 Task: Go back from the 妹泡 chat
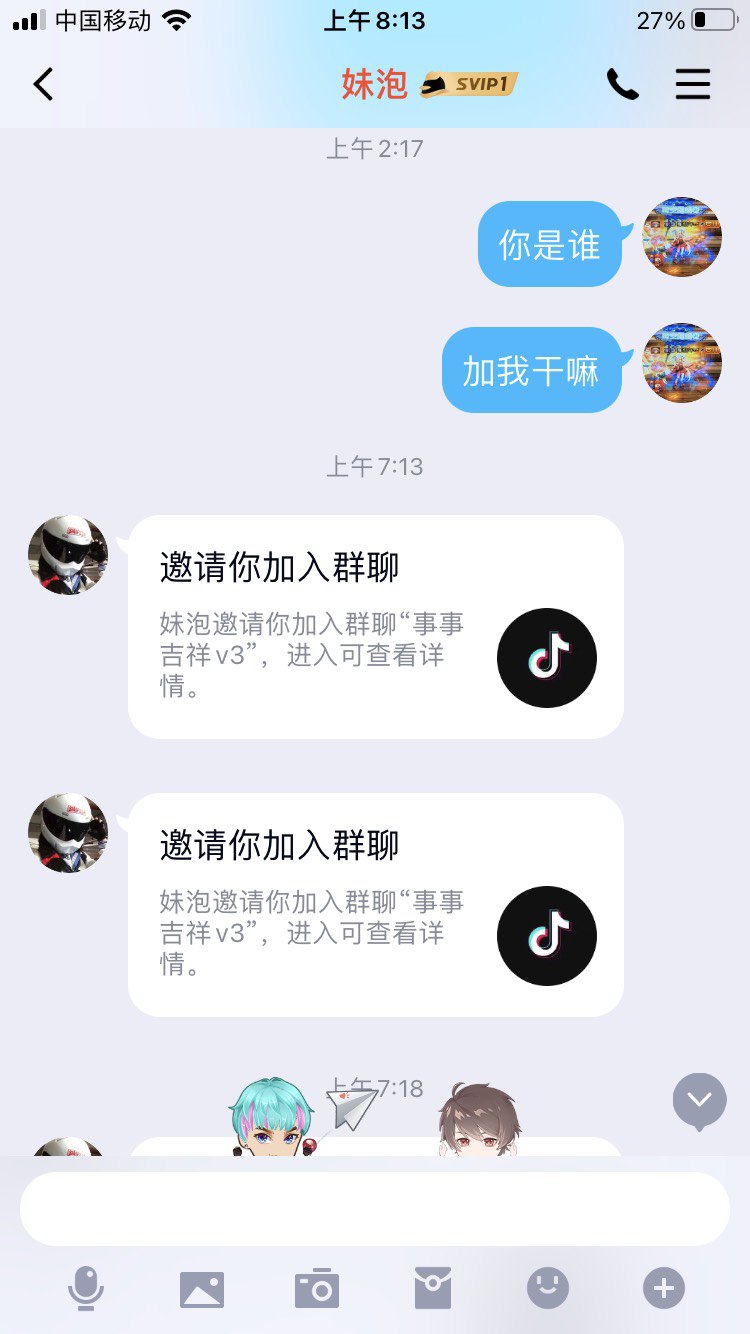click(43, 84)
